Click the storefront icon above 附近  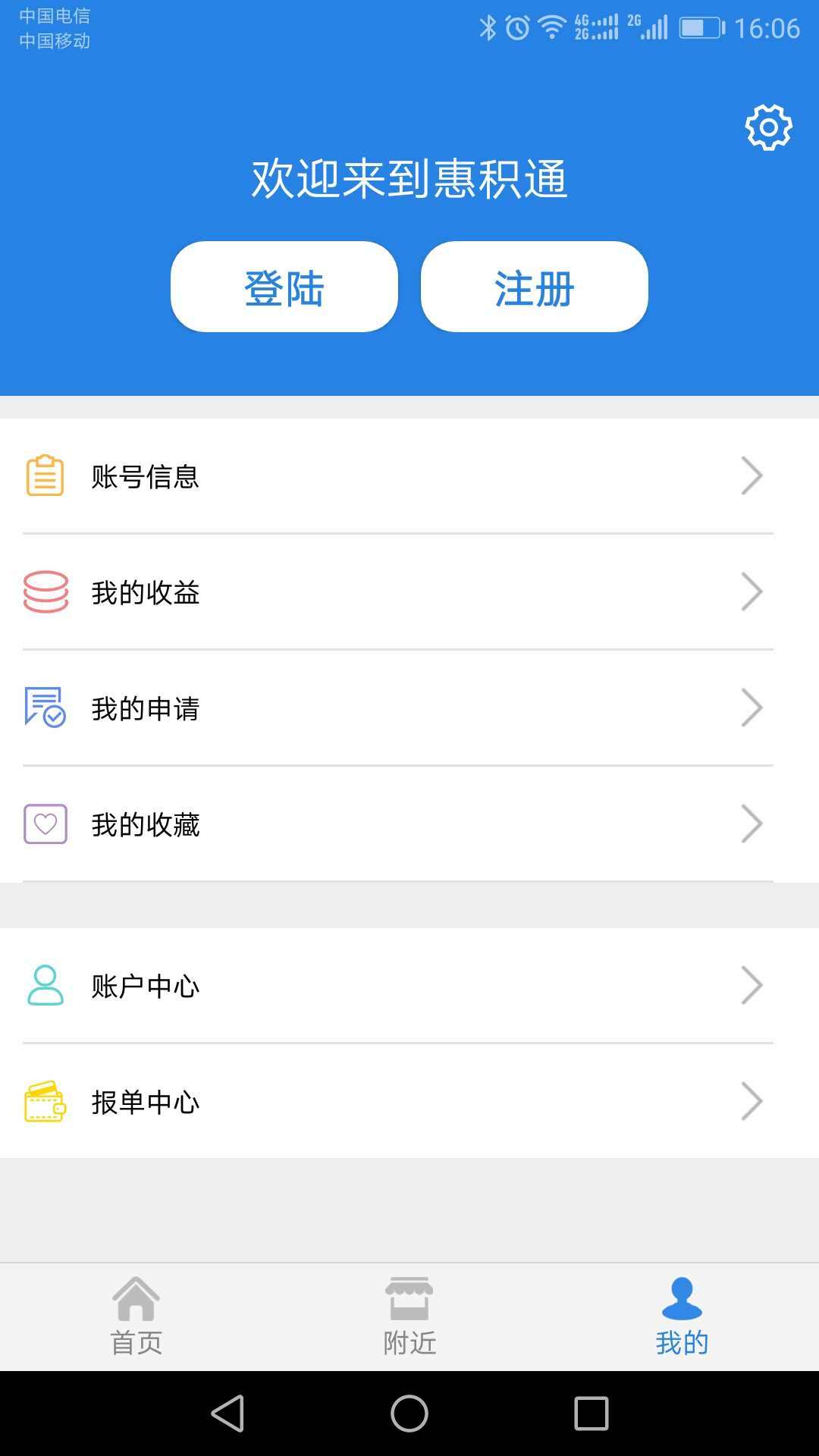point(409,1298)
